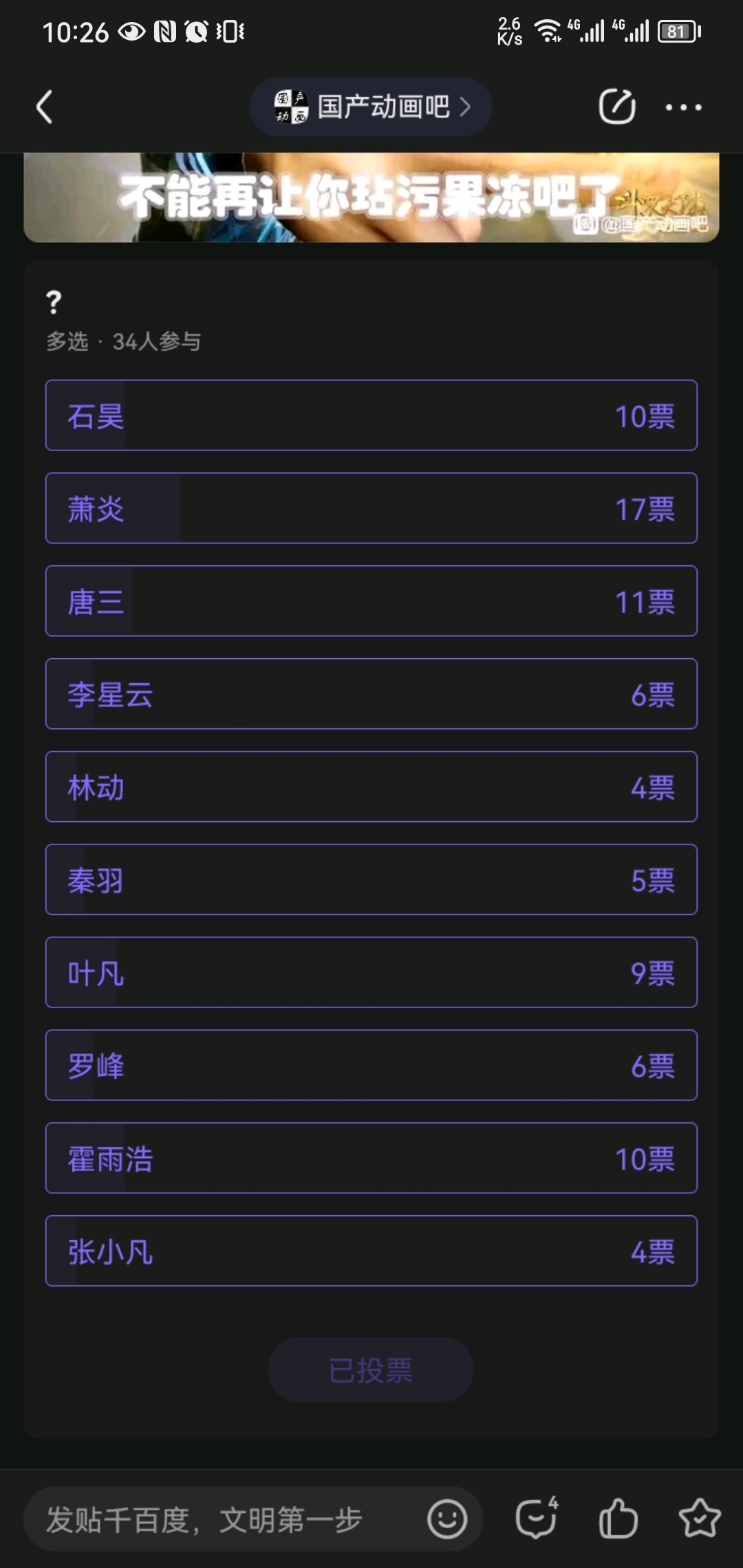Pick the 李星云 poll option

click(x=371, y=694)
